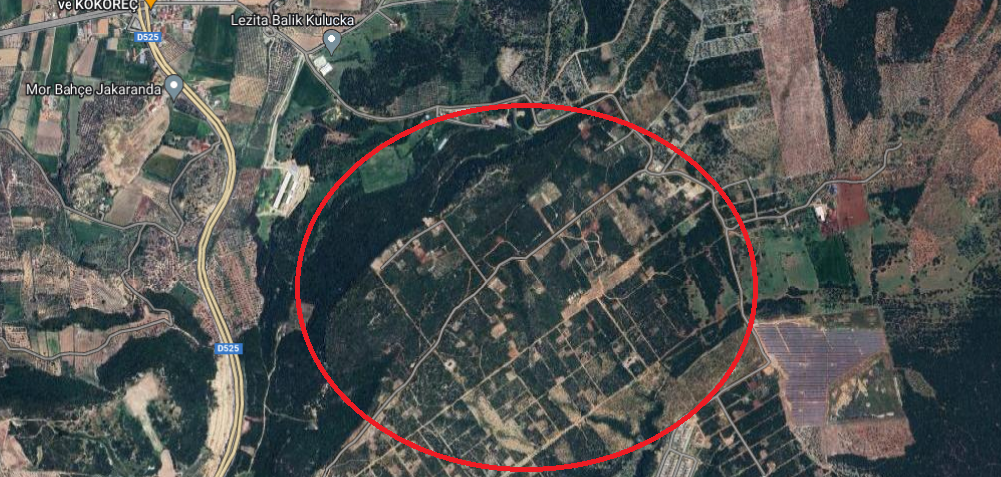The height and width of the screenshot is (477, 1001).
Task: Select the Mor Bahçe Jakaranda map marker
Action: (174, 86)
